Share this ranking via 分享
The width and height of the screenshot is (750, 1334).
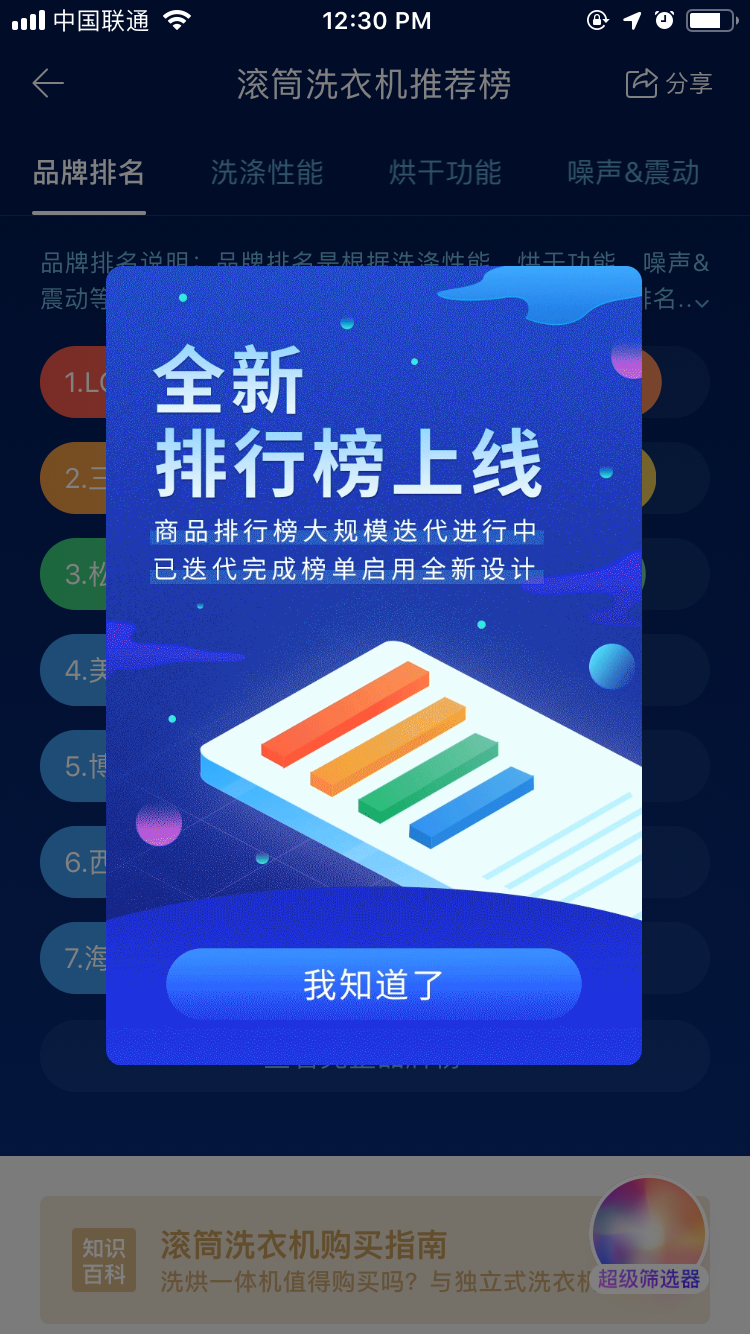click(x=669, y=84)
